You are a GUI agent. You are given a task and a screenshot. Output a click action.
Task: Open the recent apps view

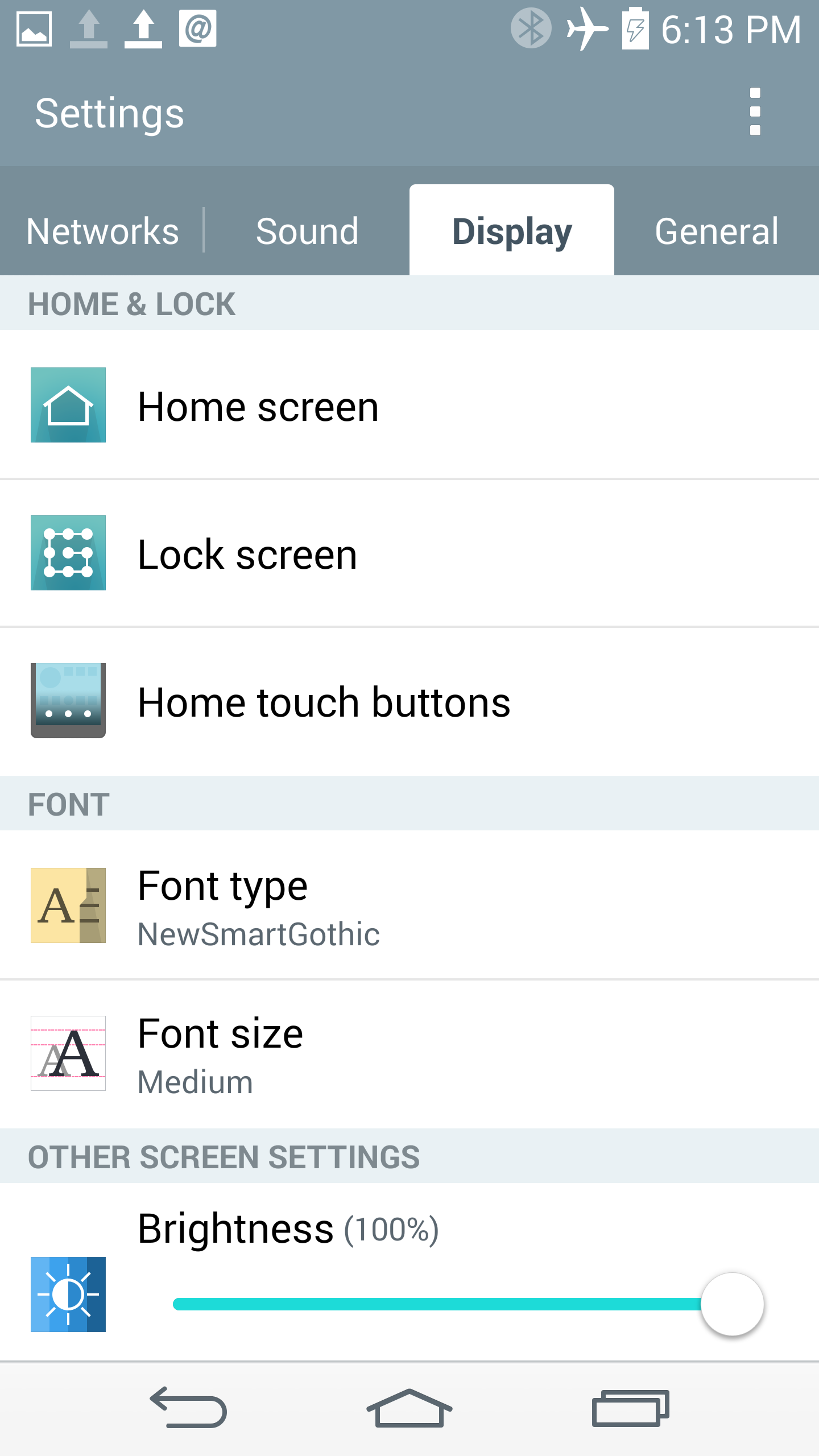click(630, 1408)
